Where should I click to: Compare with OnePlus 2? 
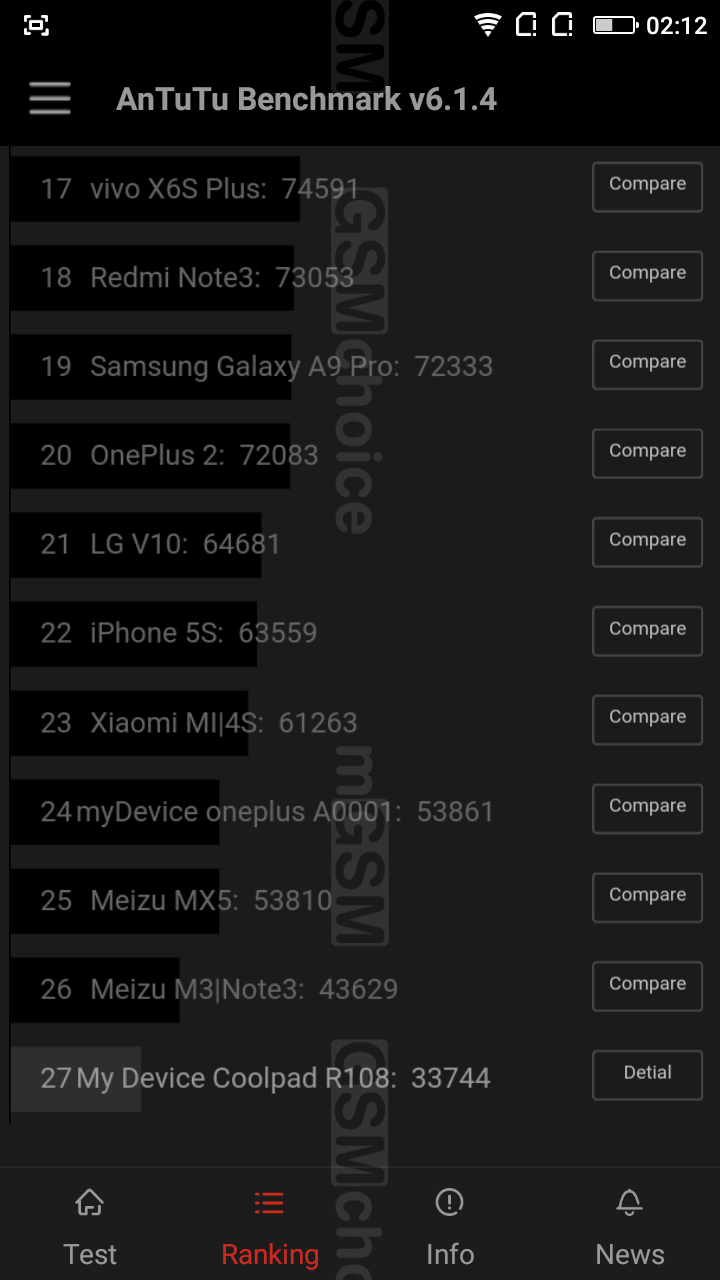point(647,454)
